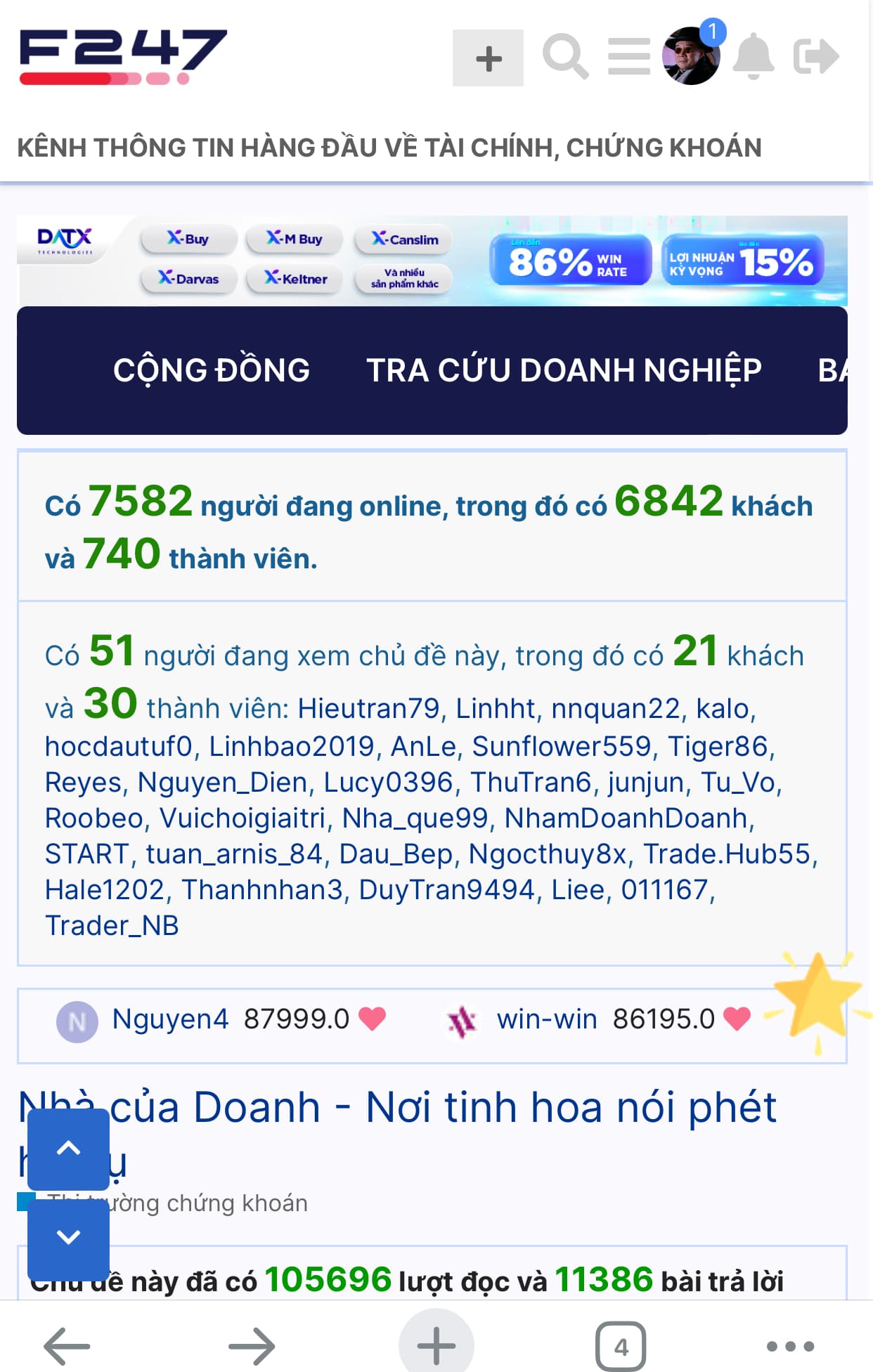The width and height of the screenshot is (873, 1372).
Task: Show the 4 open tabs
Action: pos(621,1346)
